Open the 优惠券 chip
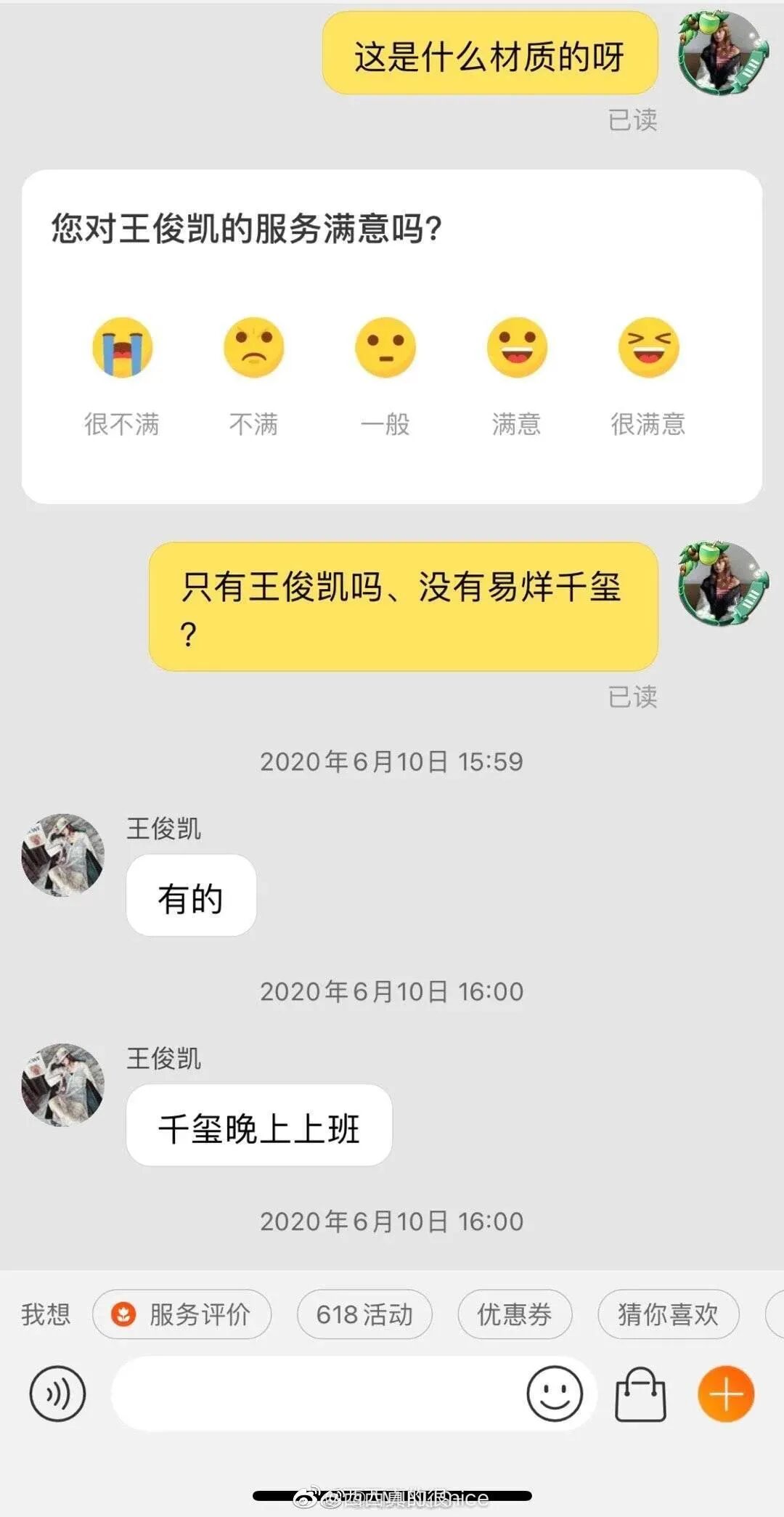784x1517 pixels. (515, 1314)
